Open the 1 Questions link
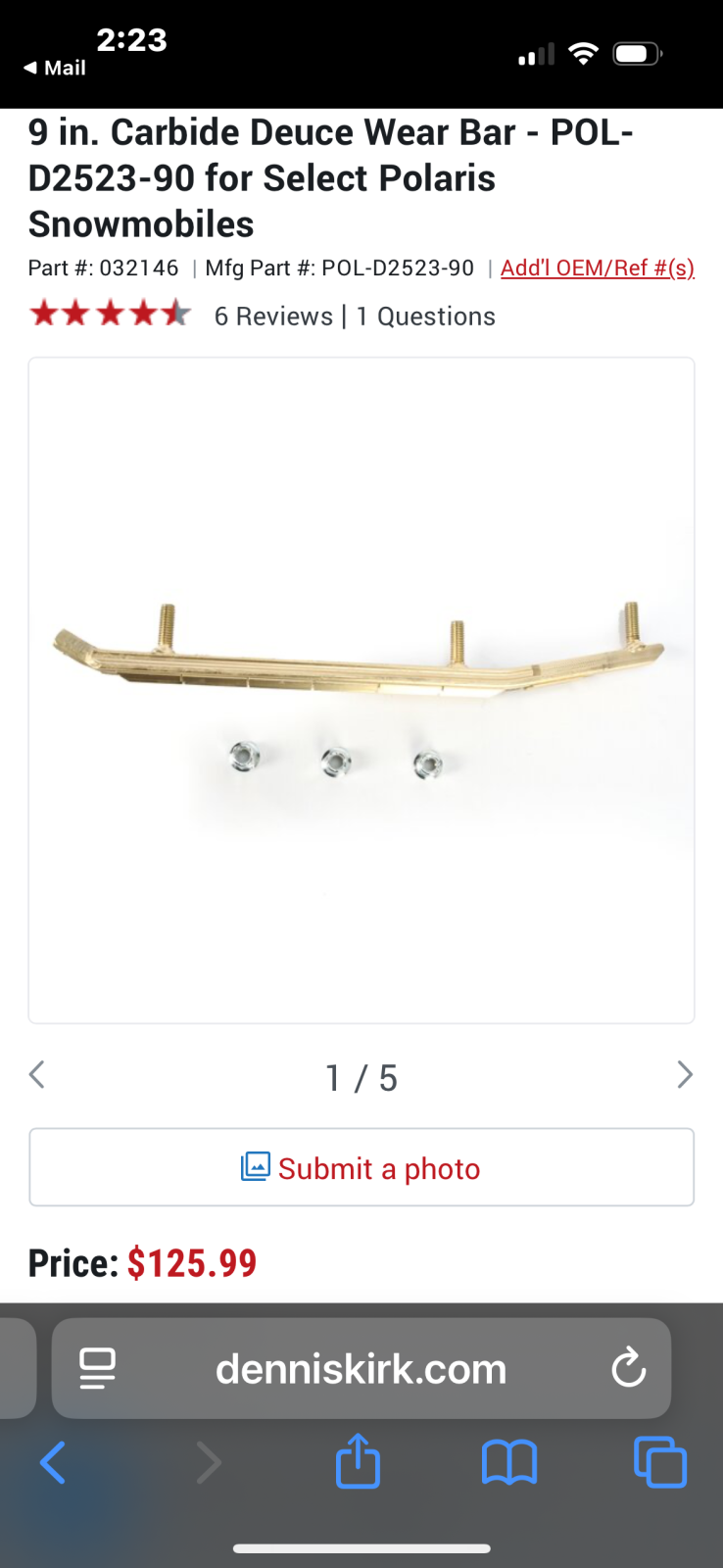Viewport: 723px width, 1568px height. pos(426,317)
